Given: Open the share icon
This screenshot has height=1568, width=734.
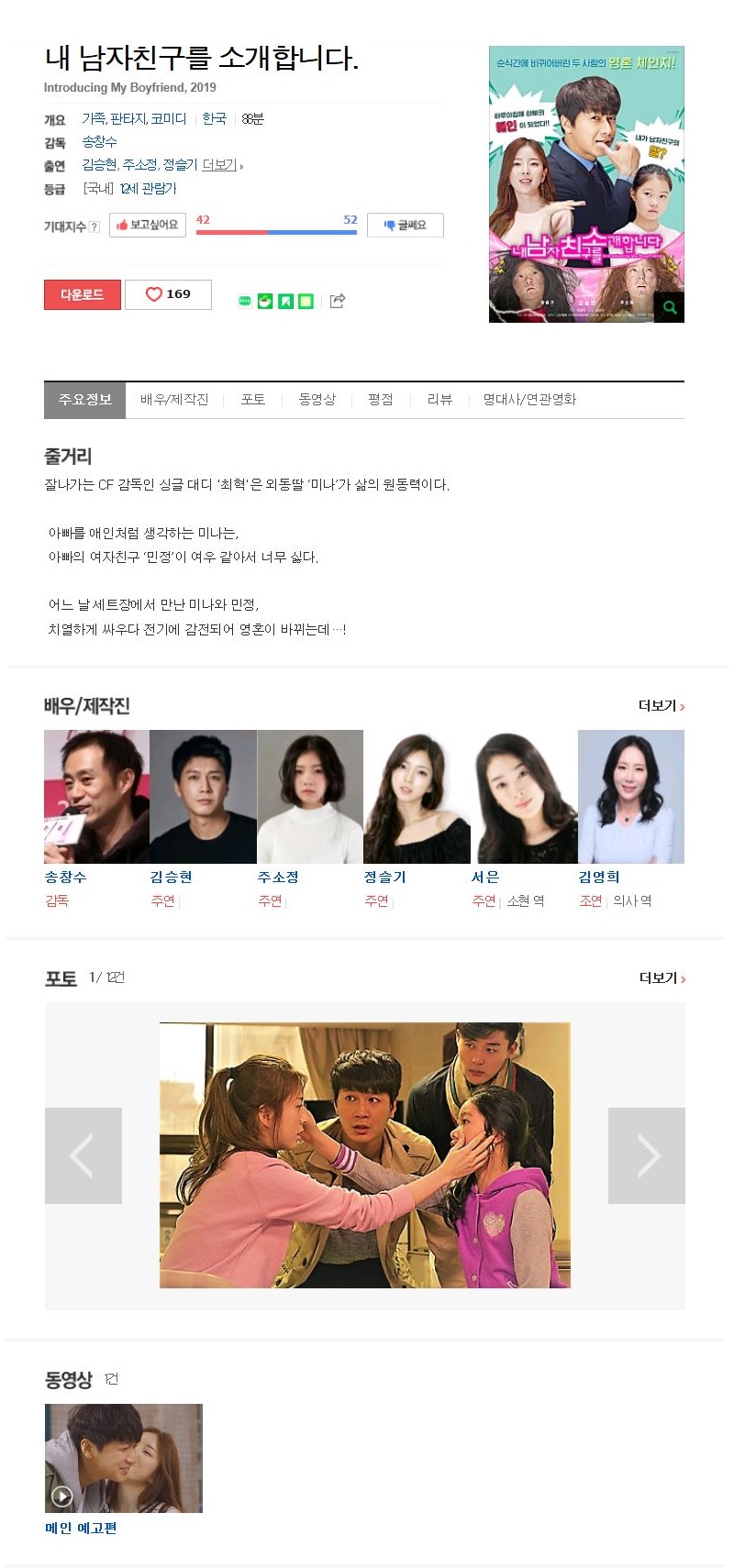Looking at the screenshot, I should tap(338, 301).
